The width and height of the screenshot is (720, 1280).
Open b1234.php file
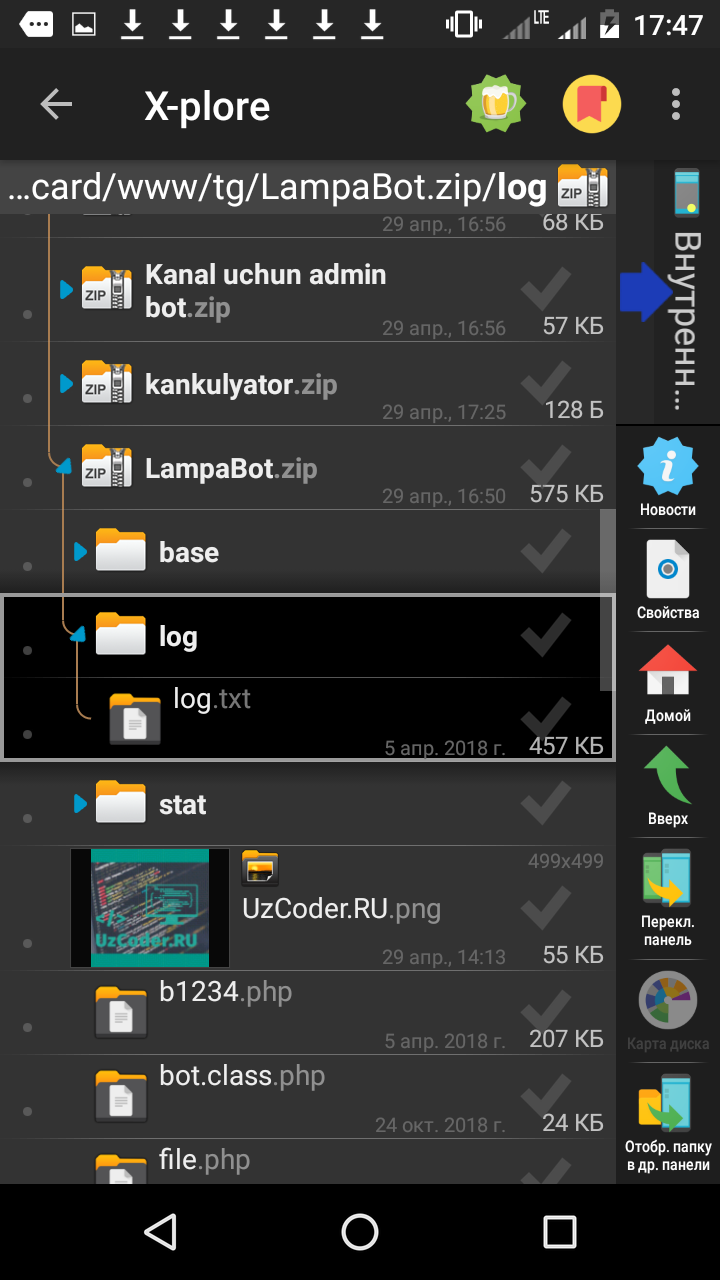(x=225, y=992)
